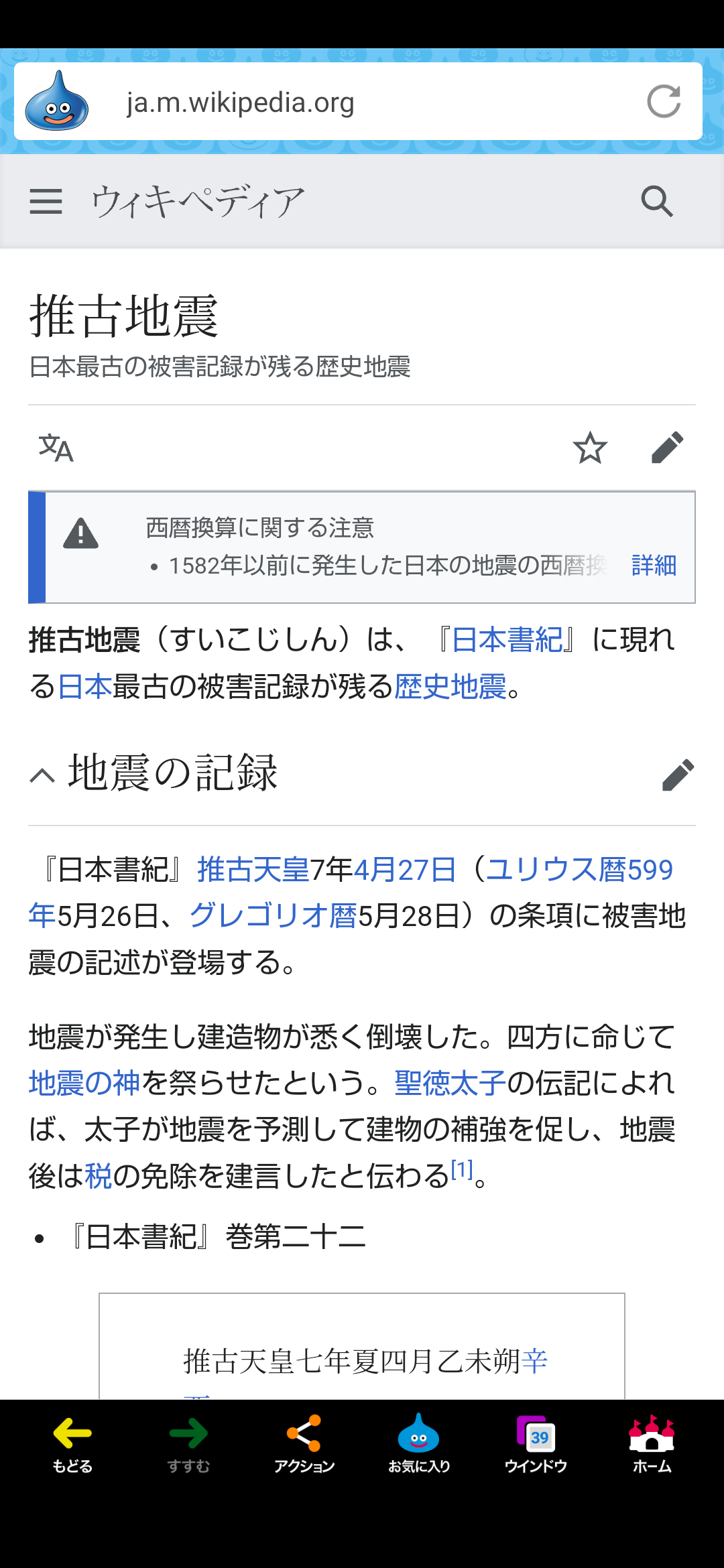The image size is (724, 1568).
Task: Open Wikipedia search magnifier
Action: click(657, 201)
